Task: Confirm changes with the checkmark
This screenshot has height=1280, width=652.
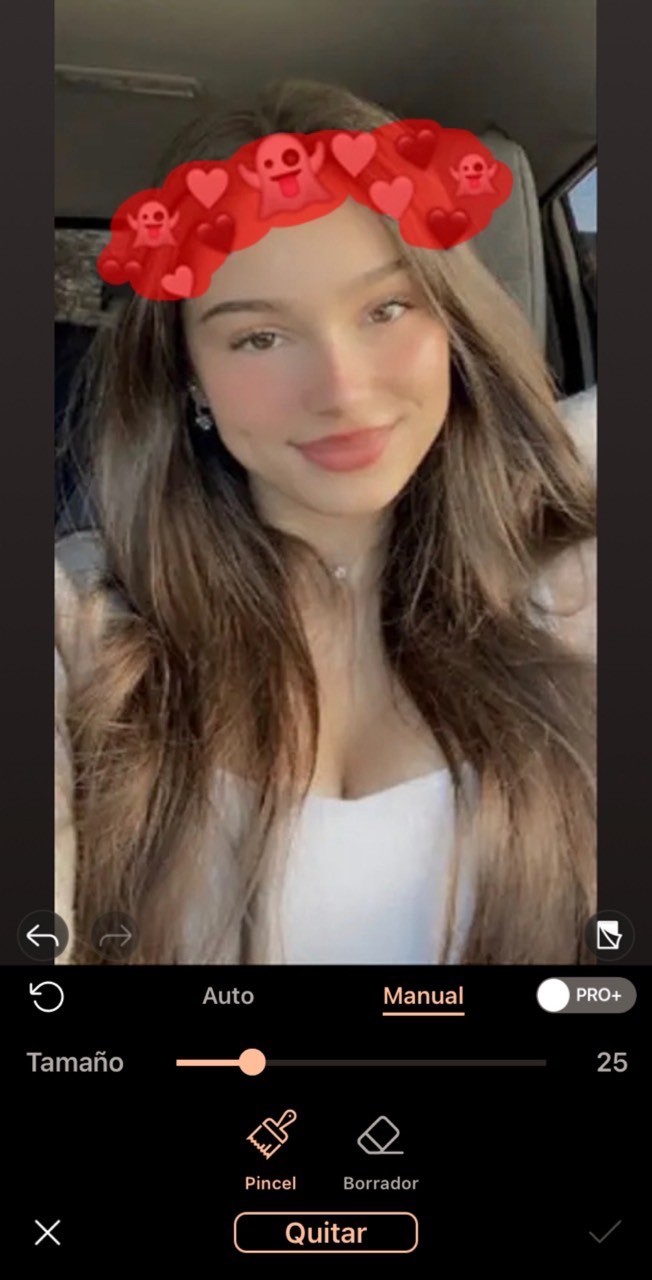Action: 604,1232
